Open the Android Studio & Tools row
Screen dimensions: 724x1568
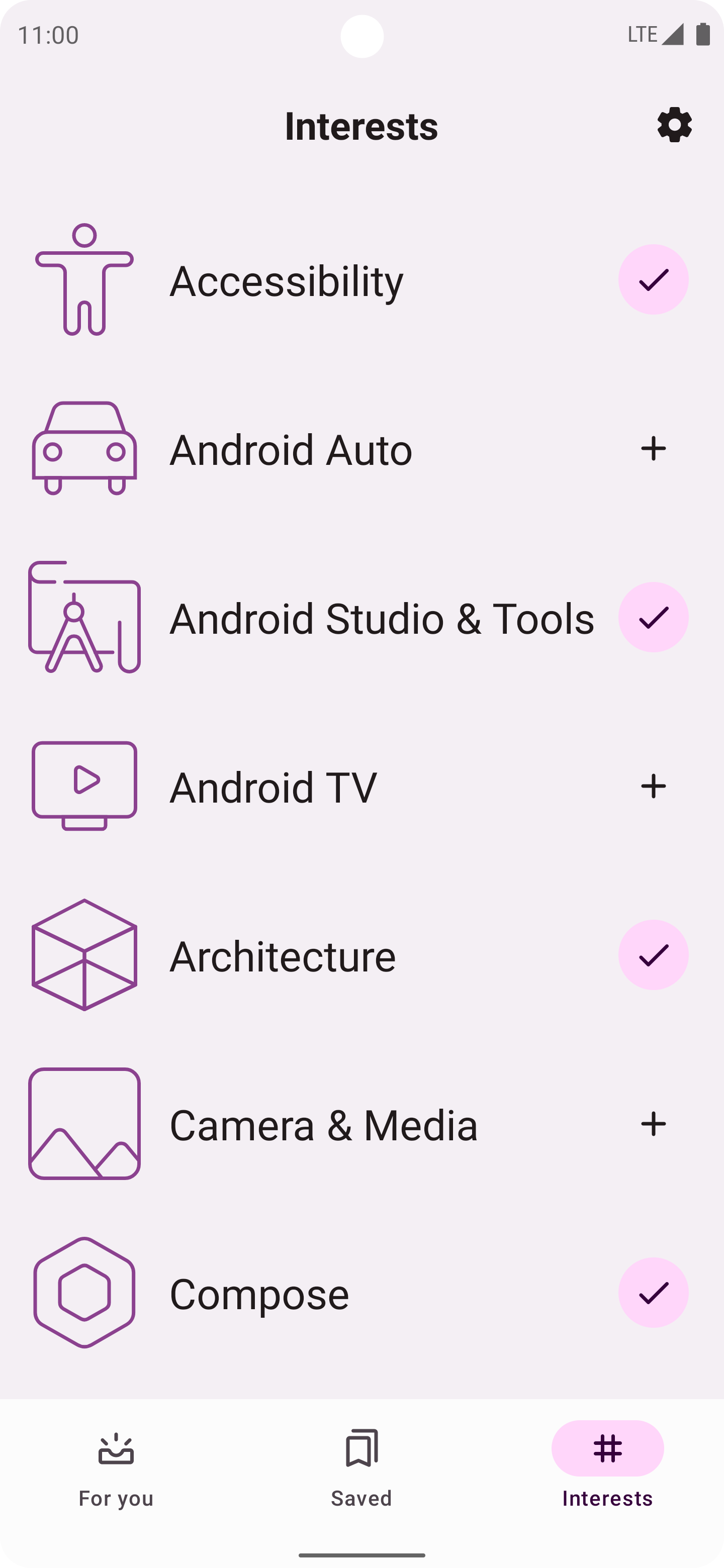click(381, 619)
